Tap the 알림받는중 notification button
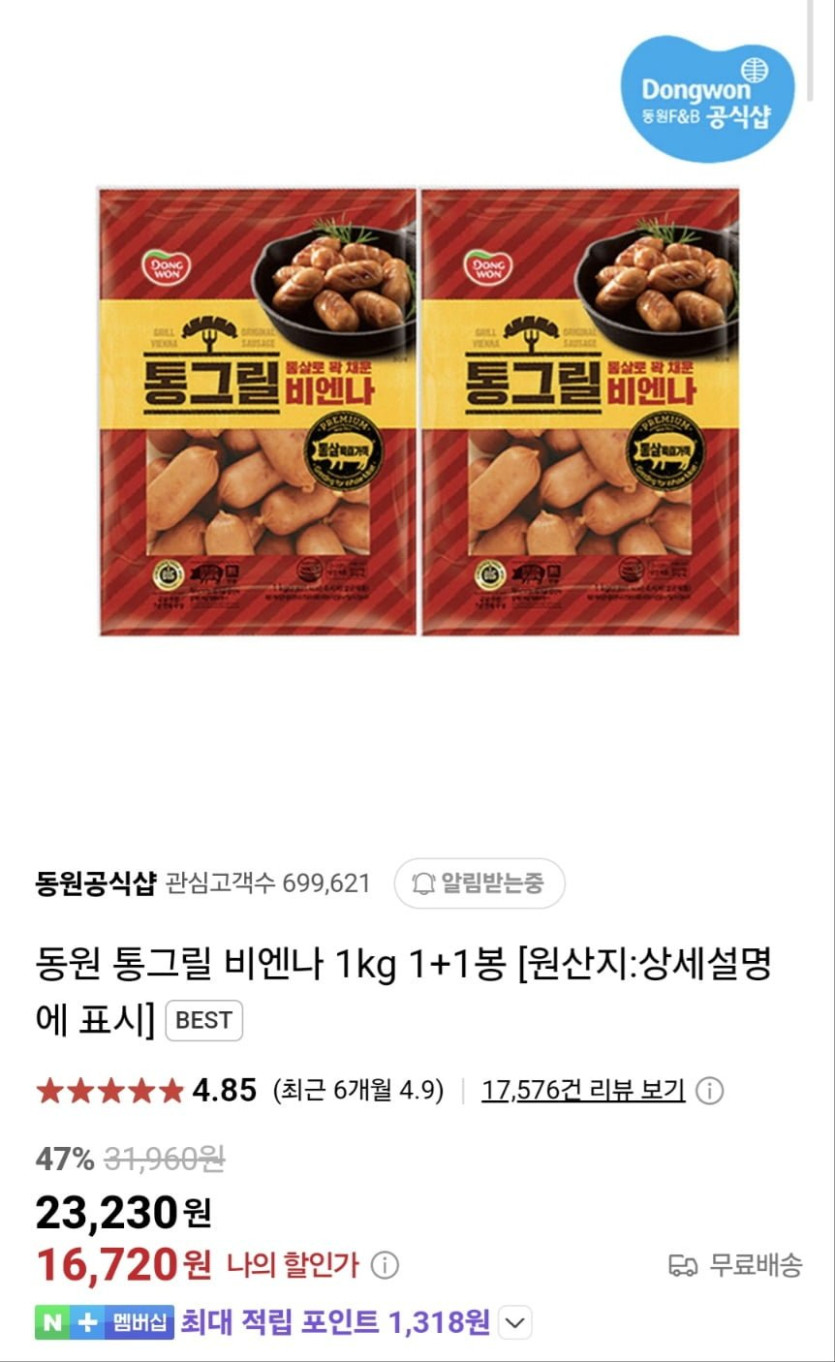835x1362 pixels. (479, 883)
